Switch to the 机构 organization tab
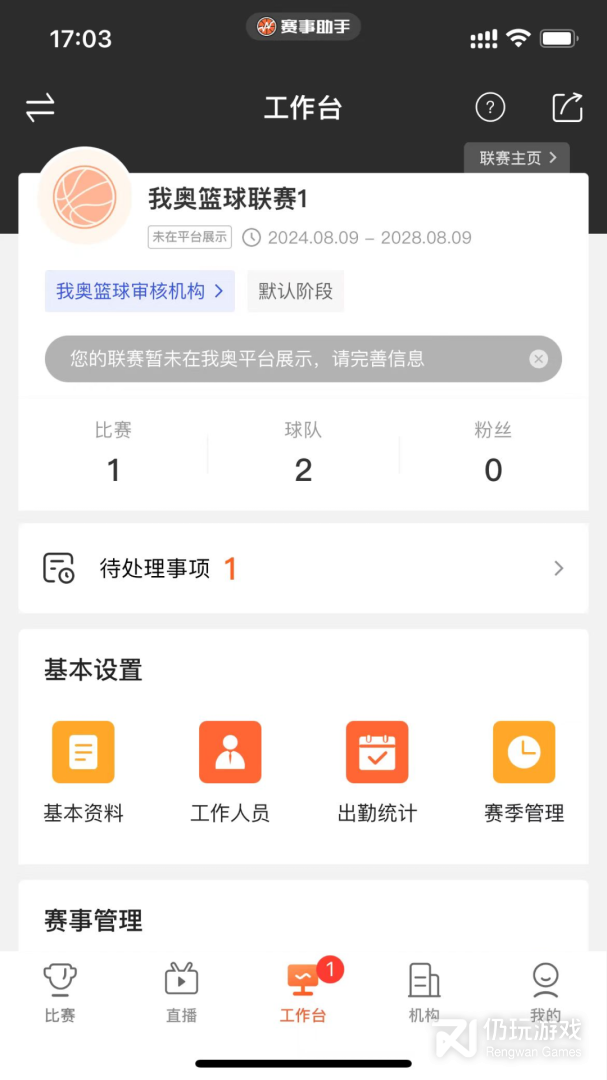 (x=424, y=993)
